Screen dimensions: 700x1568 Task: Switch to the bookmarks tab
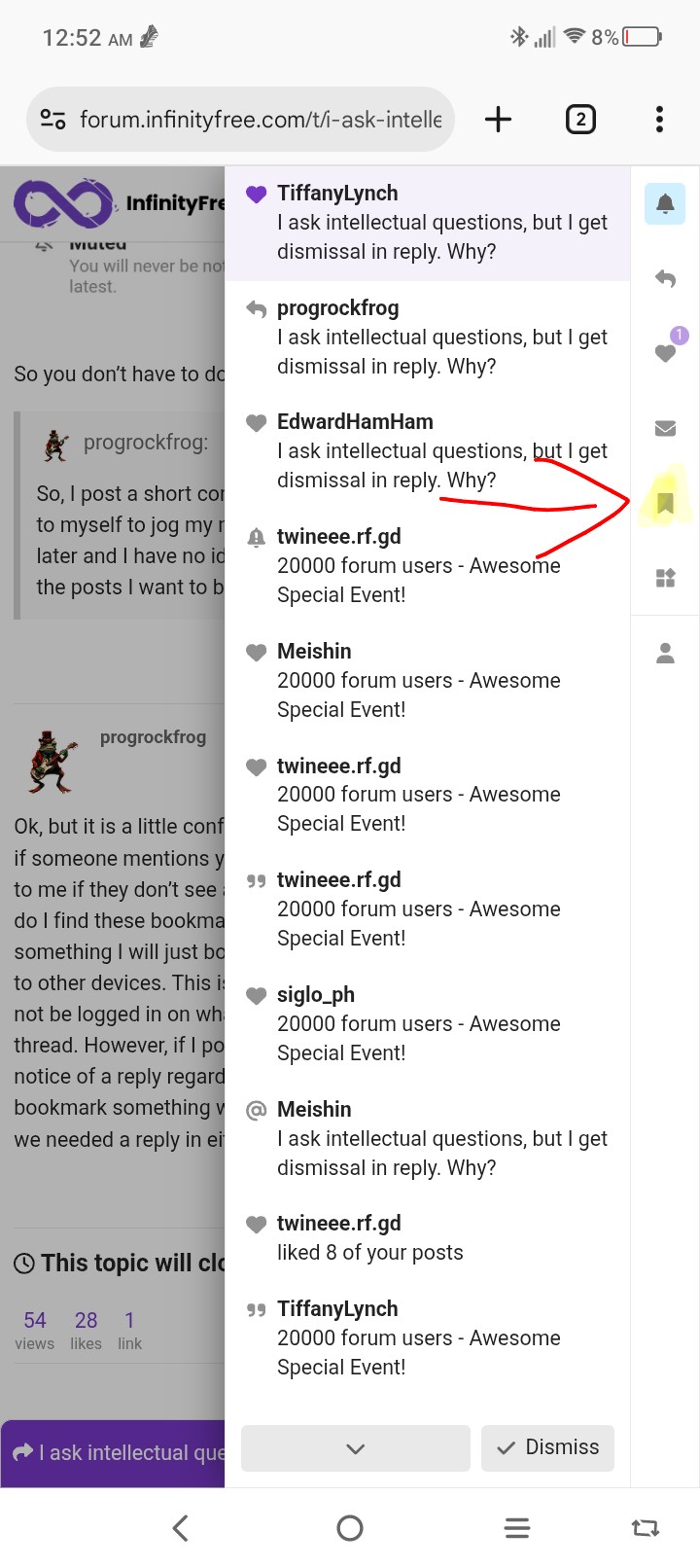[665, 503]
